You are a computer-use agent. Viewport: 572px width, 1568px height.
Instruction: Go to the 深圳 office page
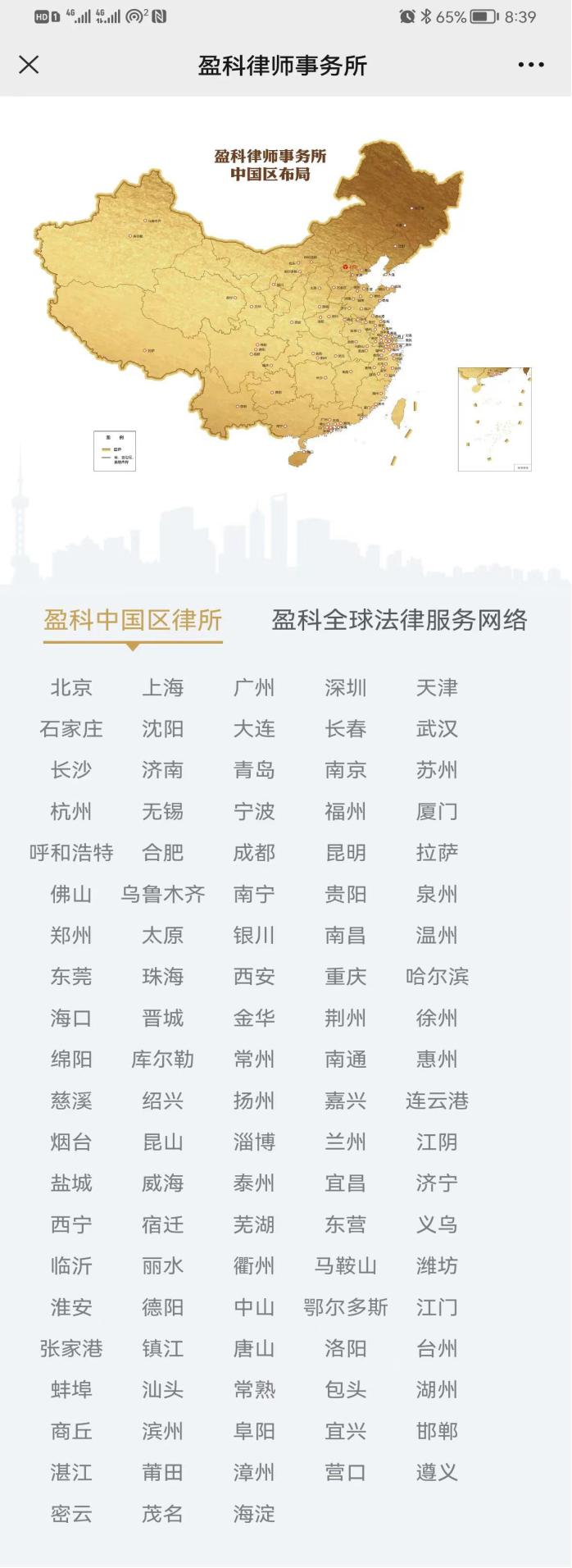[345, 688]
